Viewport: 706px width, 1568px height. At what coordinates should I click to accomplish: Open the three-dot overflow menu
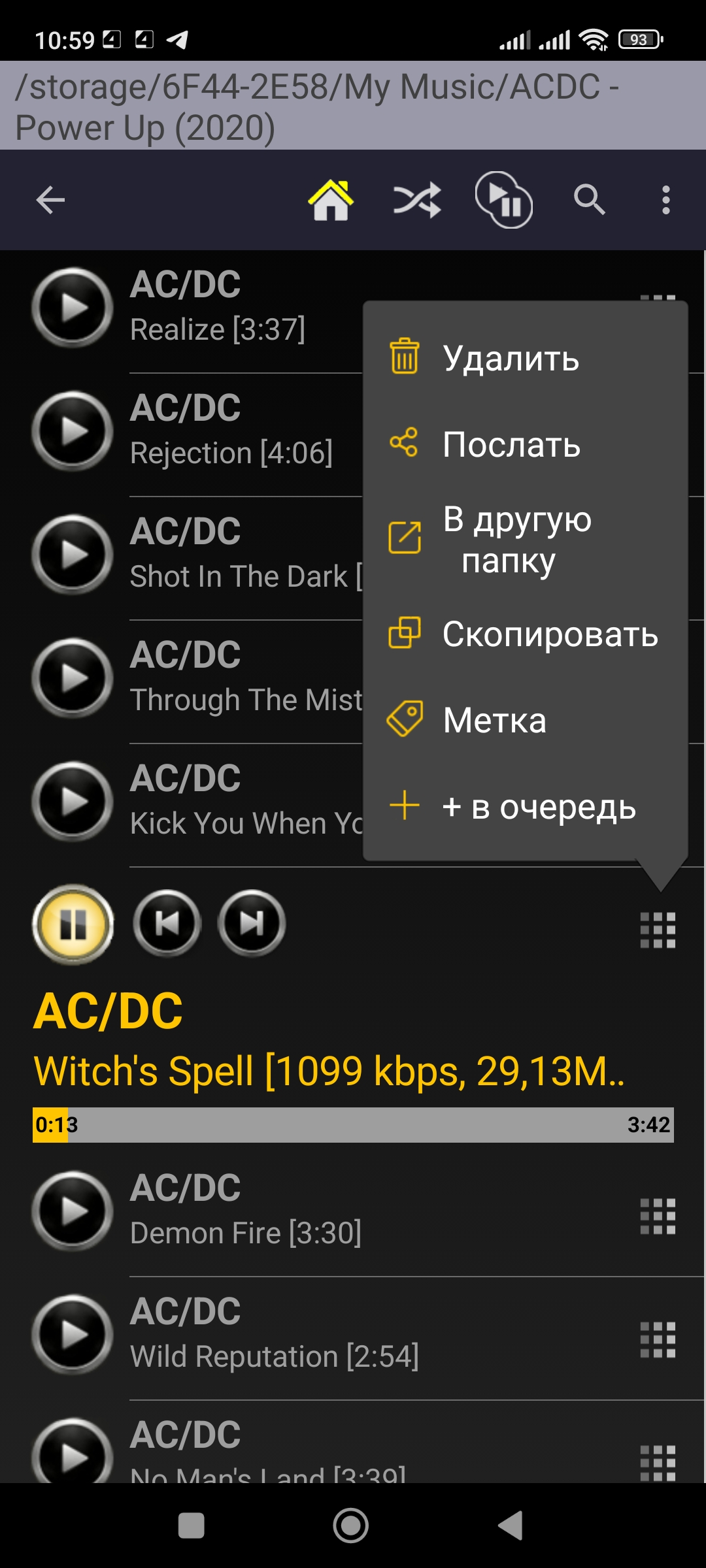point(665,200)
